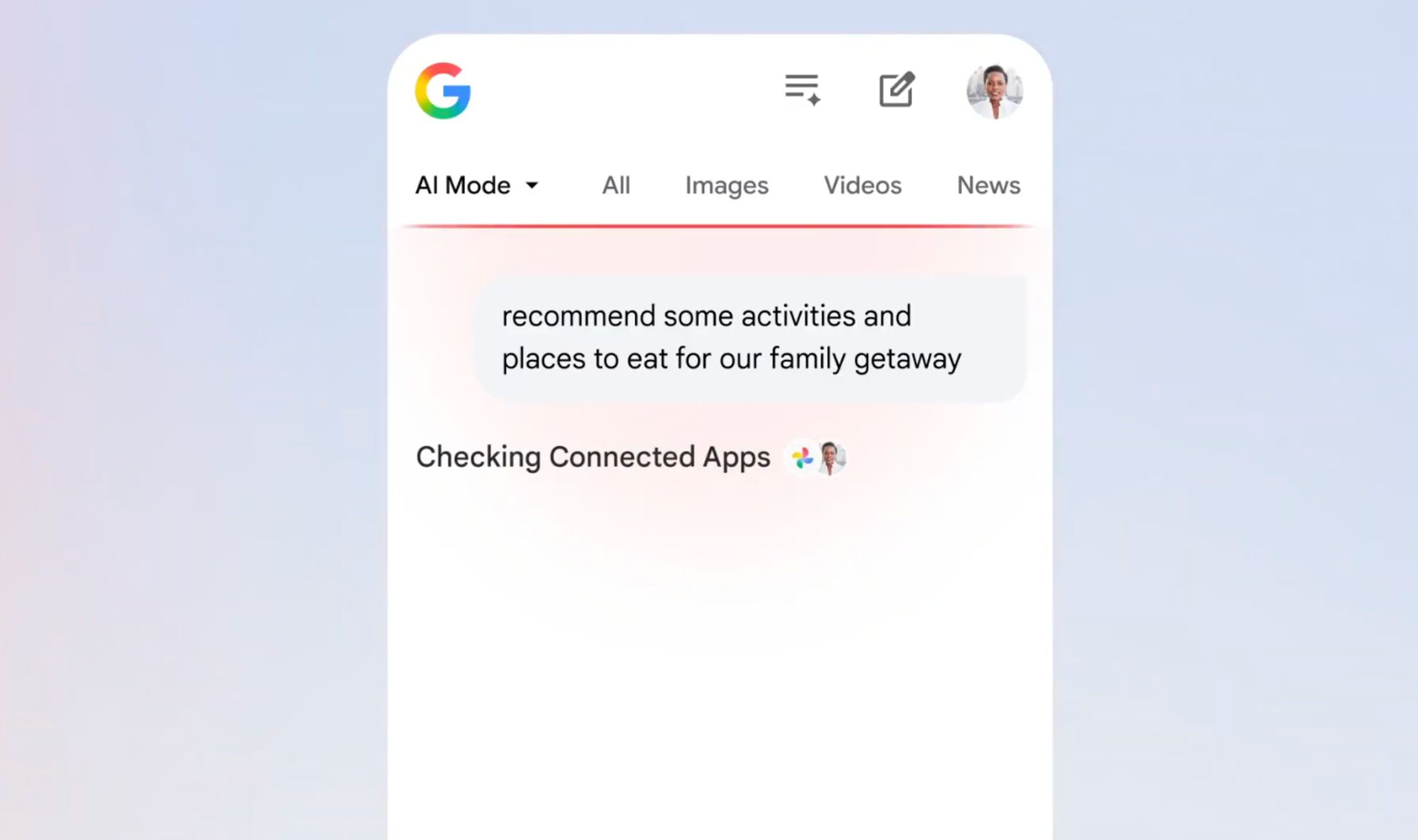Open the account profile picture
This screenshot has height=840, width=1418.
pyautogui.click(x=994, y=91)
